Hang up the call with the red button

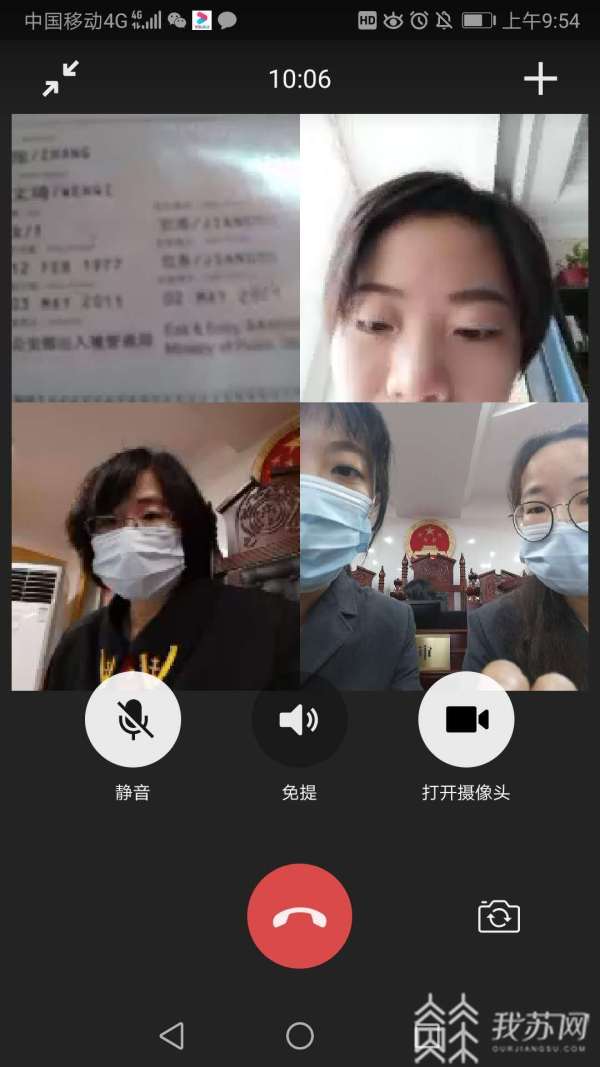tap(299, 916)
